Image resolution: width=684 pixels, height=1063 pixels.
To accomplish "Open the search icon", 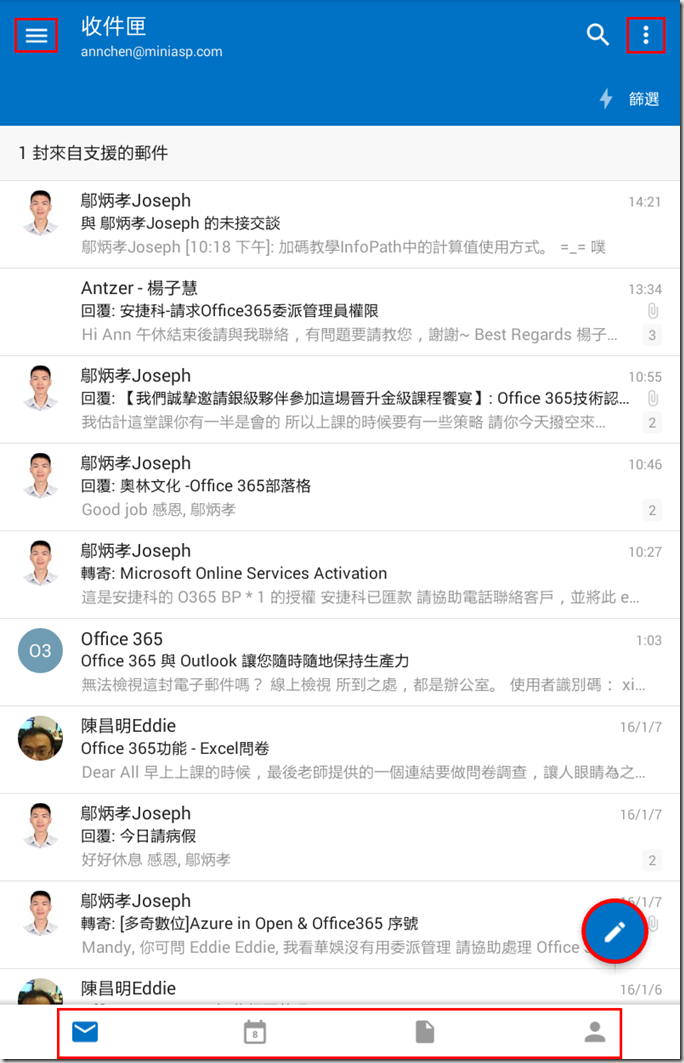I will 597,36.
